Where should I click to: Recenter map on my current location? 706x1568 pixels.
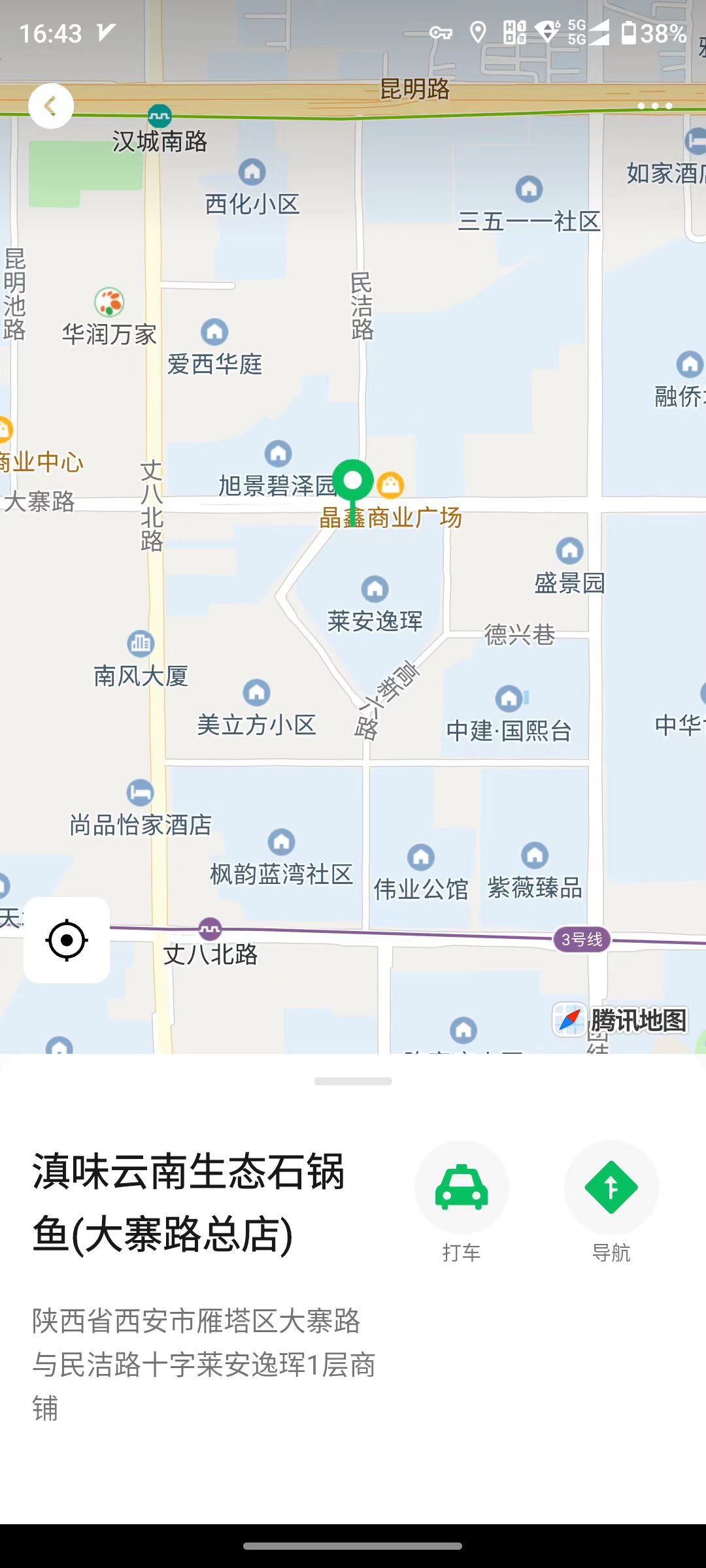tap(67, 940)
